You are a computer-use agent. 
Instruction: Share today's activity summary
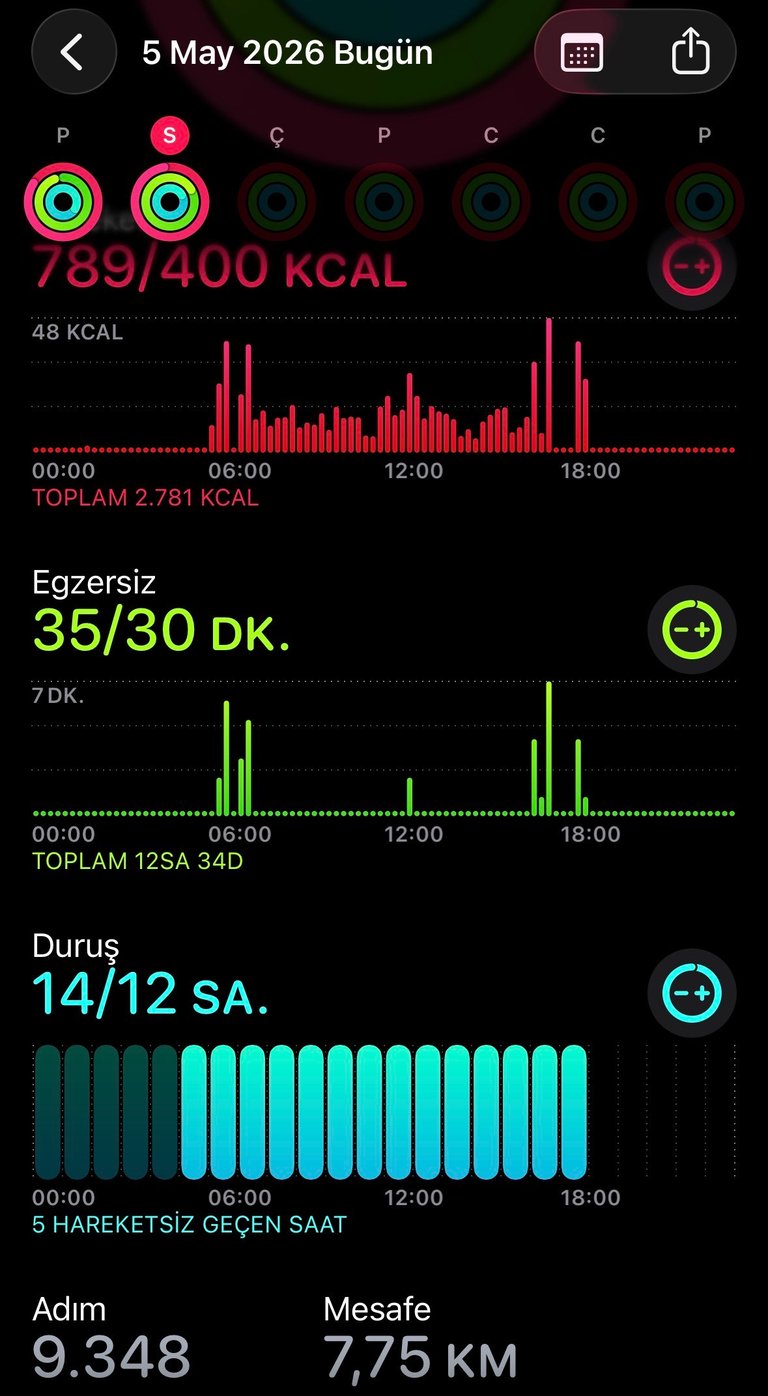coord(690,53)
